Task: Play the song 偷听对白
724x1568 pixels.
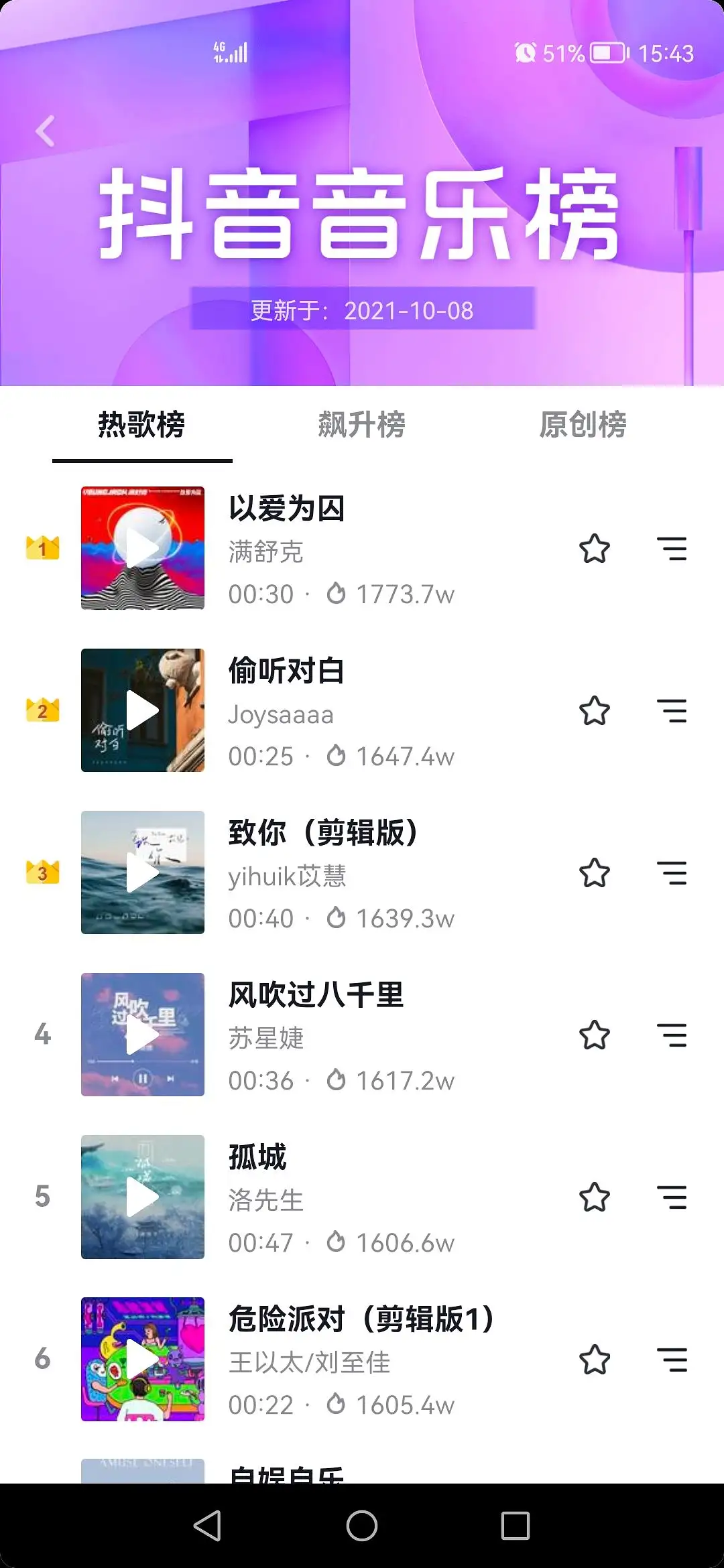Action: tap(143, 710)
